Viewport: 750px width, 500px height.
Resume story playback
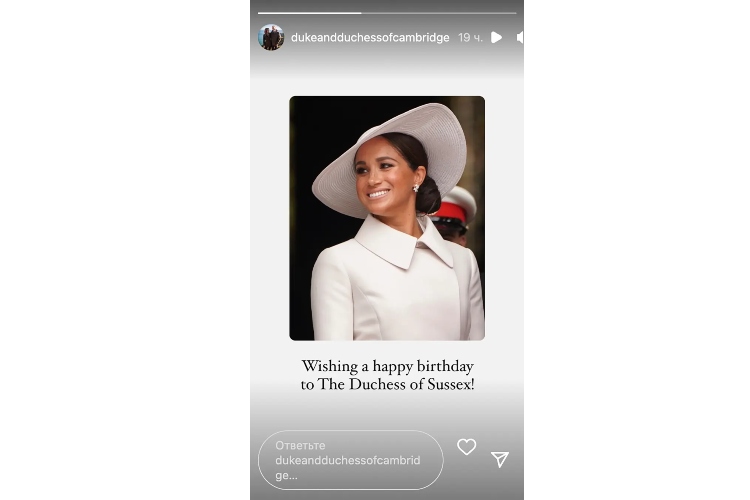pos(497,38)
